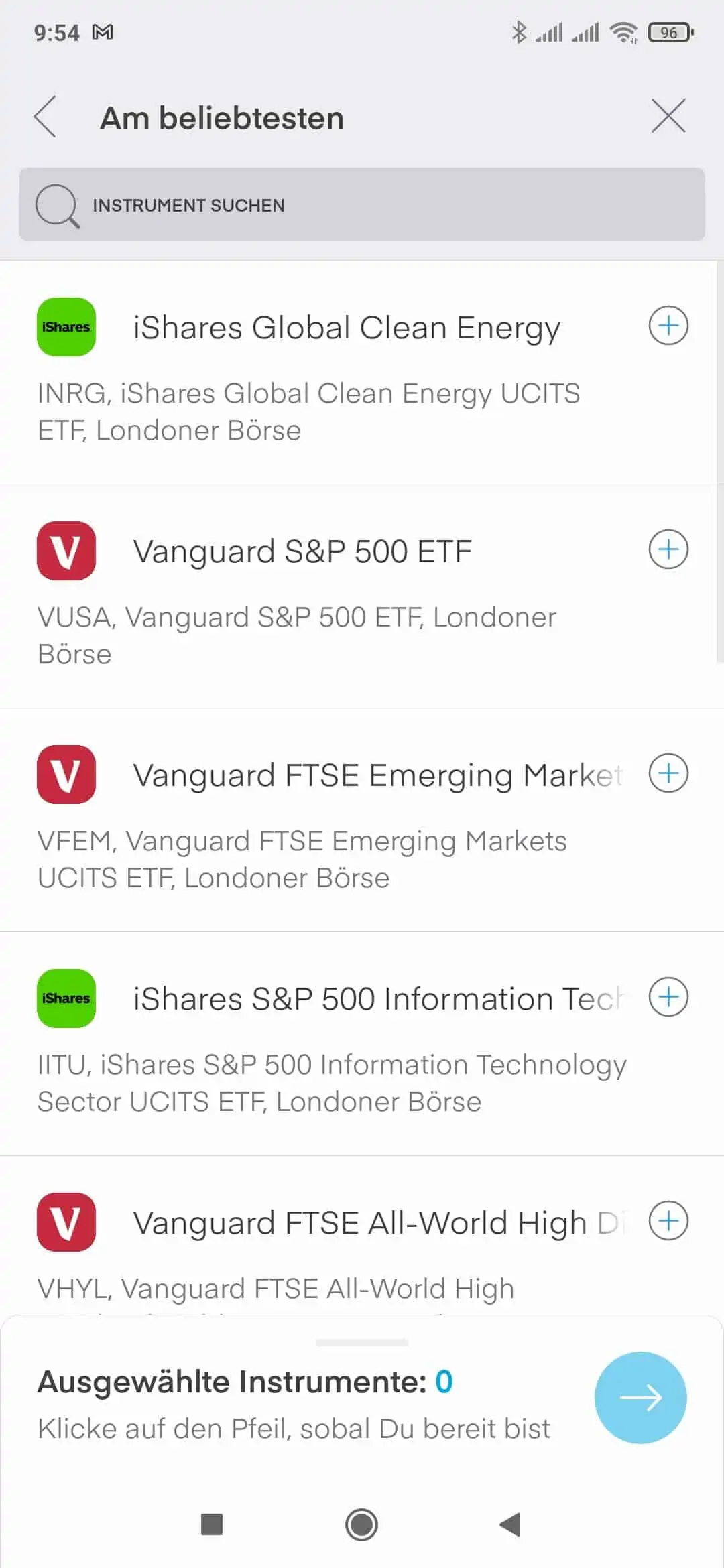Go to the system home screen

click(362, 1525)
